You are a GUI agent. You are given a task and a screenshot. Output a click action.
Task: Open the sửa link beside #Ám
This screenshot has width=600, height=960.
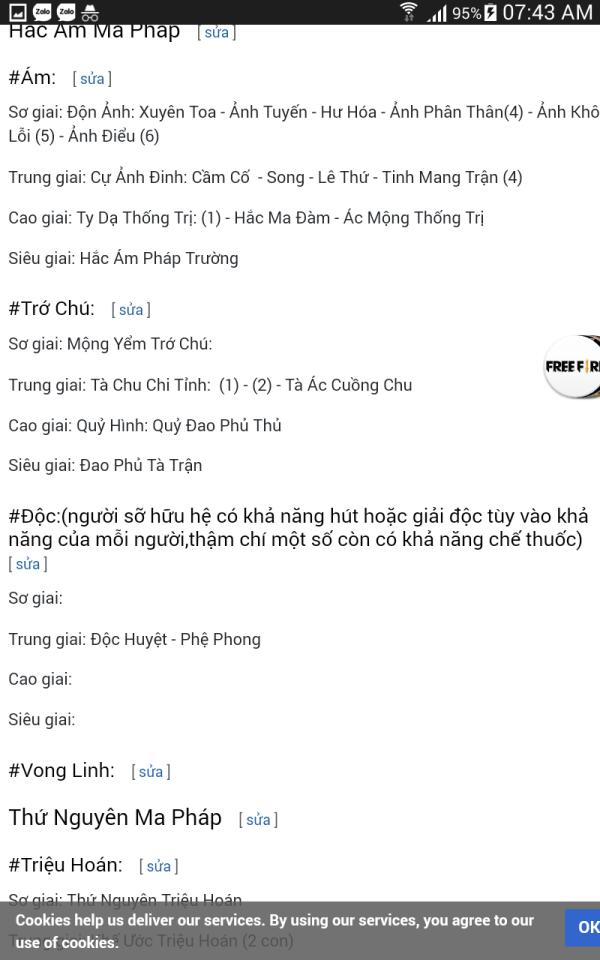pyautogui.click(x=92, y=78)
